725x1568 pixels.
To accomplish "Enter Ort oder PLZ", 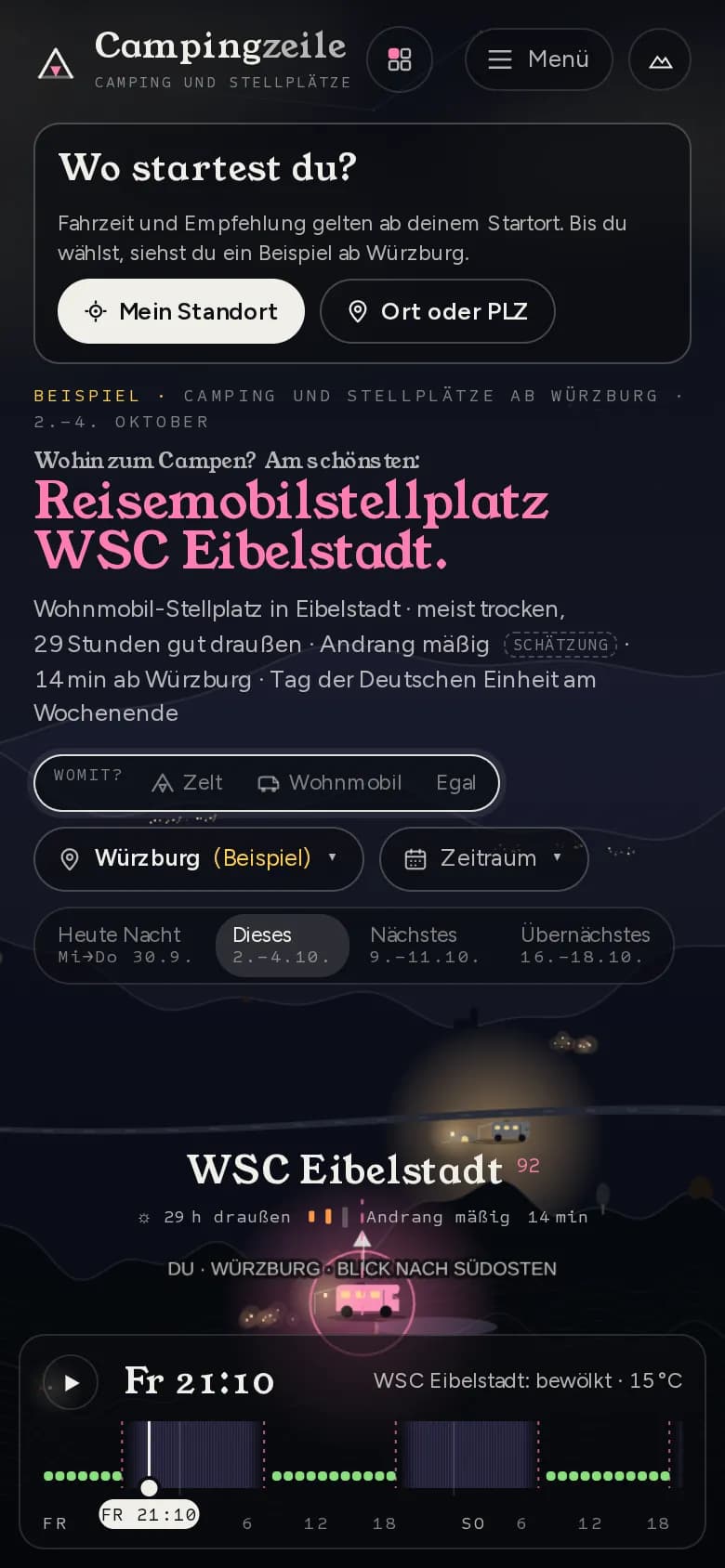I will click(438, 311).
